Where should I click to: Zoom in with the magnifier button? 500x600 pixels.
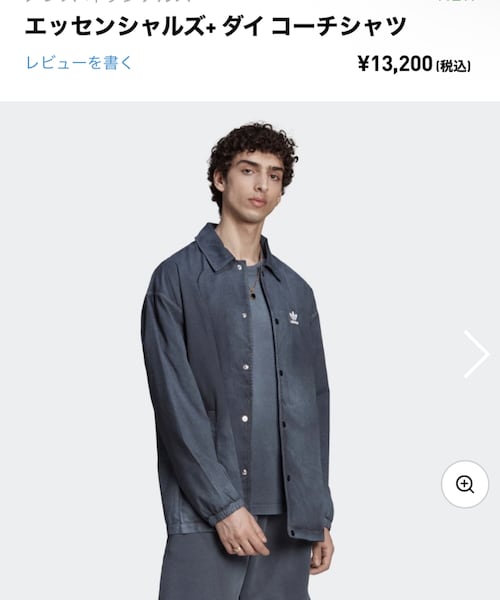coord(465,484)
